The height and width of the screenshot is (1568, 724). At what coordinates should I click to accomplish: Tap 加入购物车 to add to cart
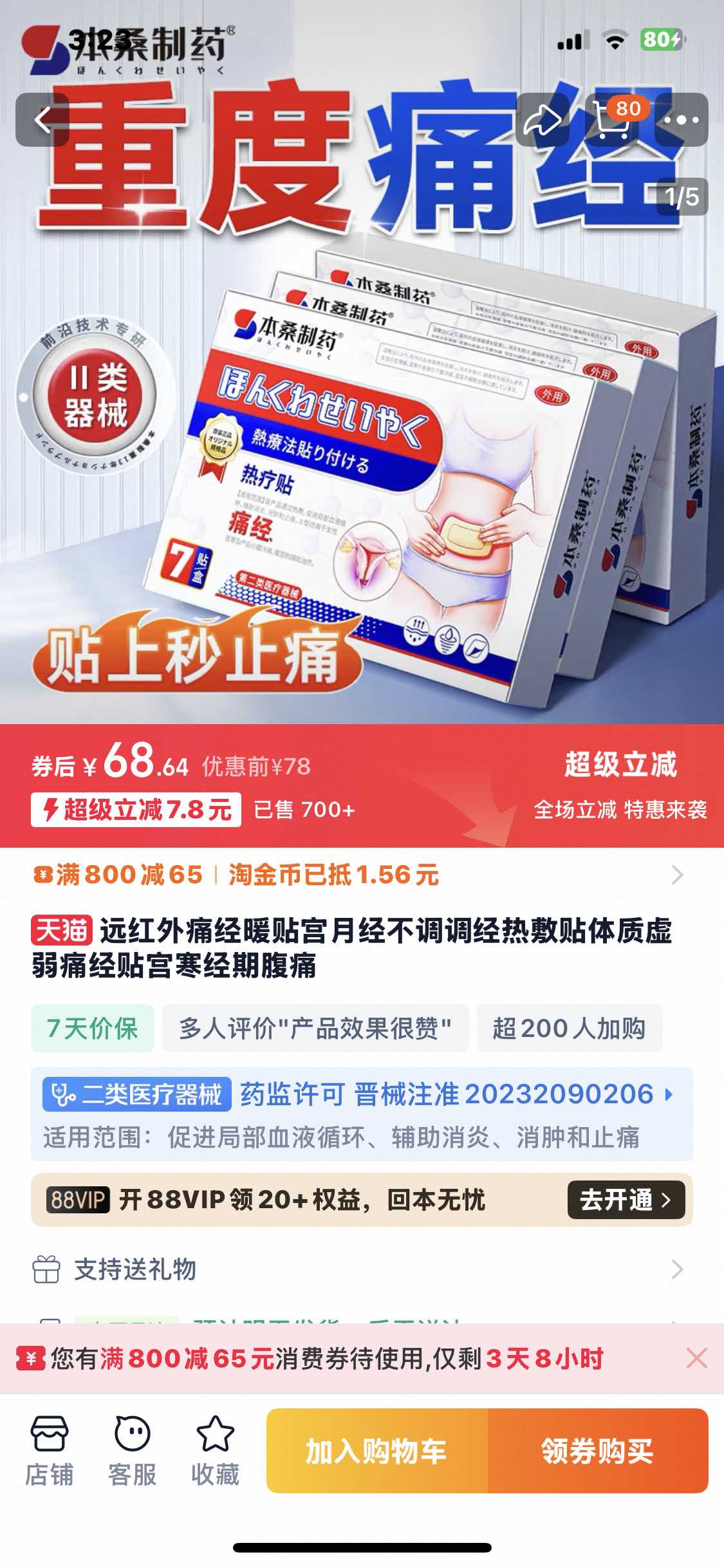(377, 1451)
